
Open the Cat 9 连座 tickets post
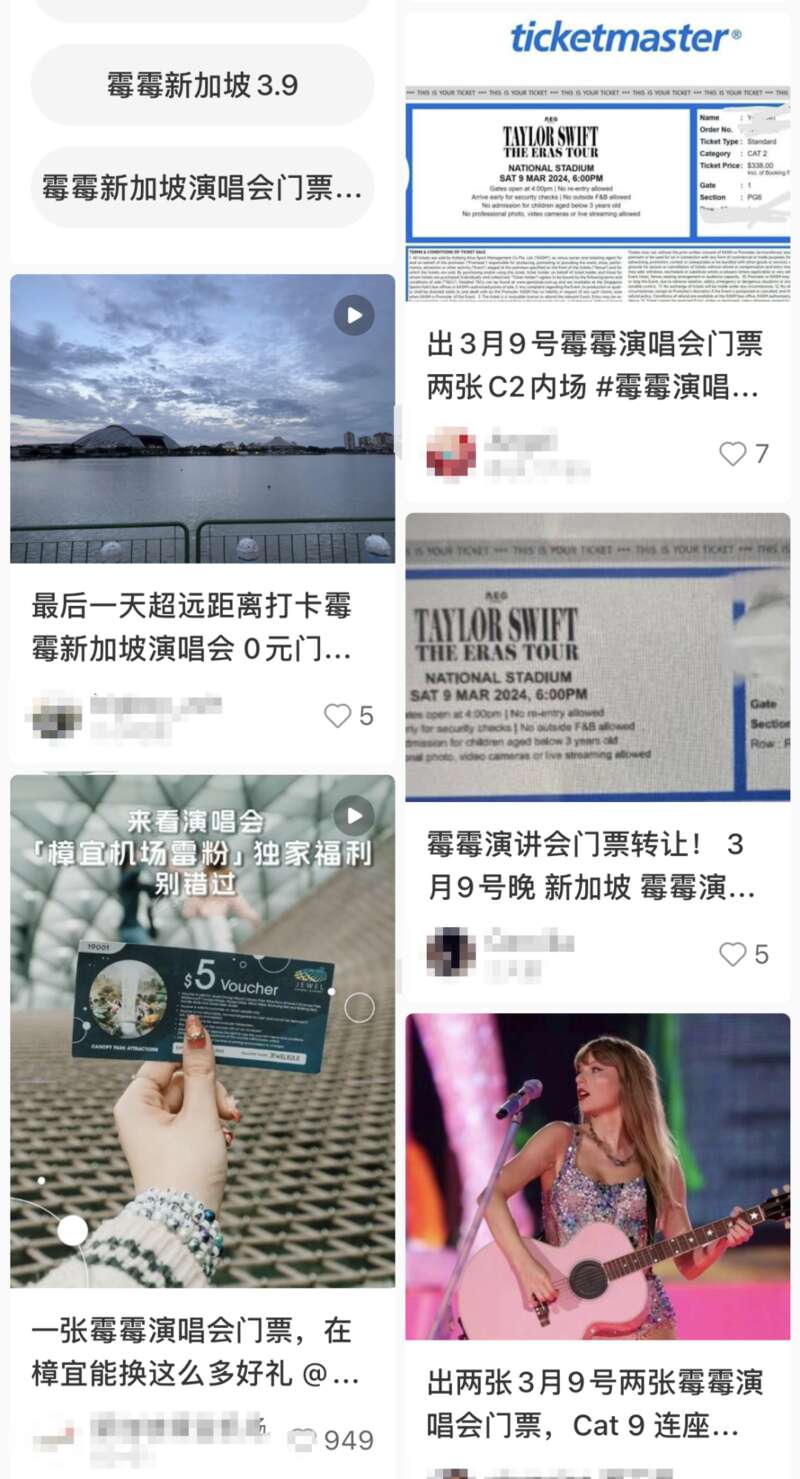[597, 1176]
